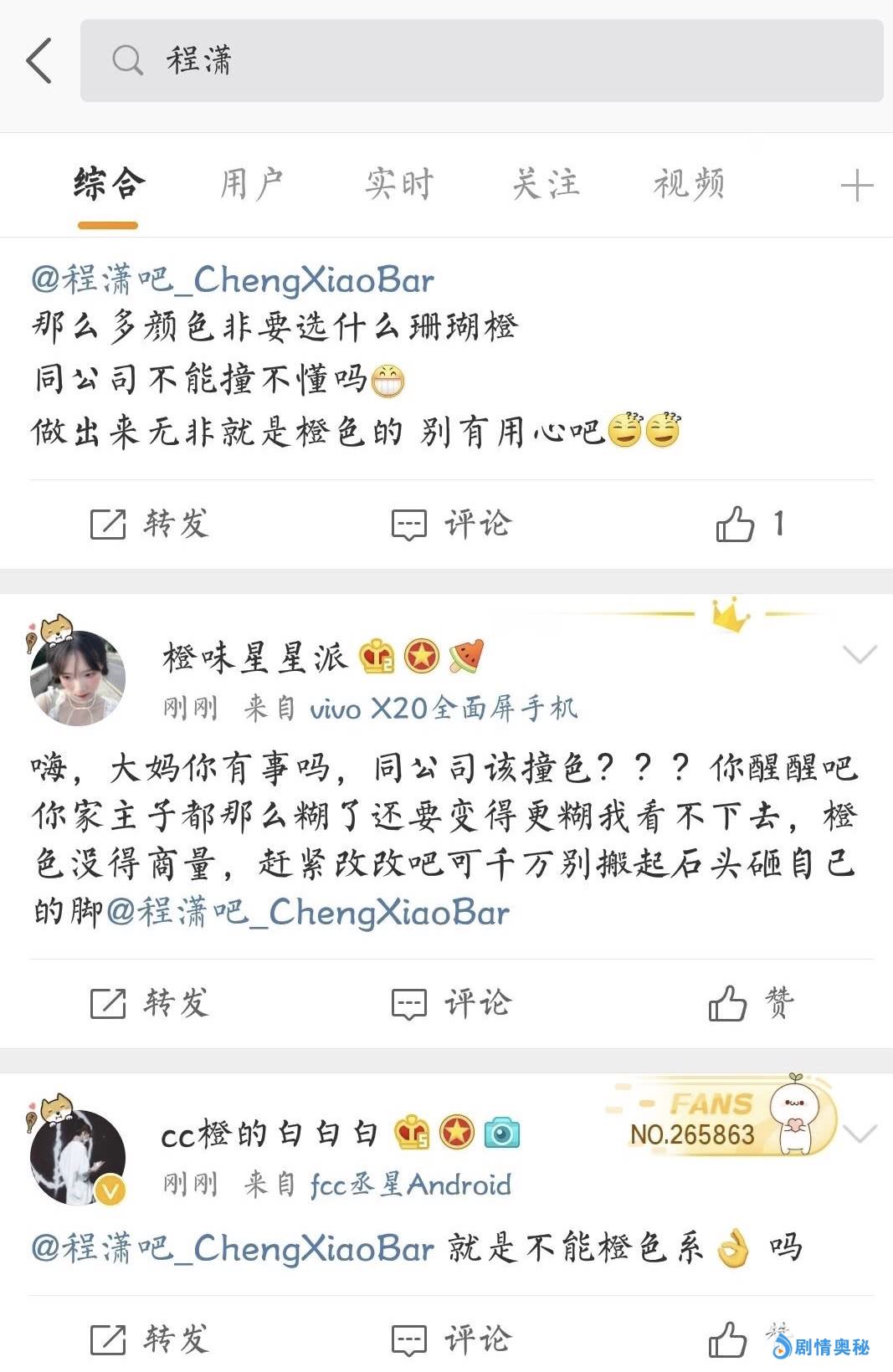Comment on cc橙的白白白's post

(x=451, y=1340)
